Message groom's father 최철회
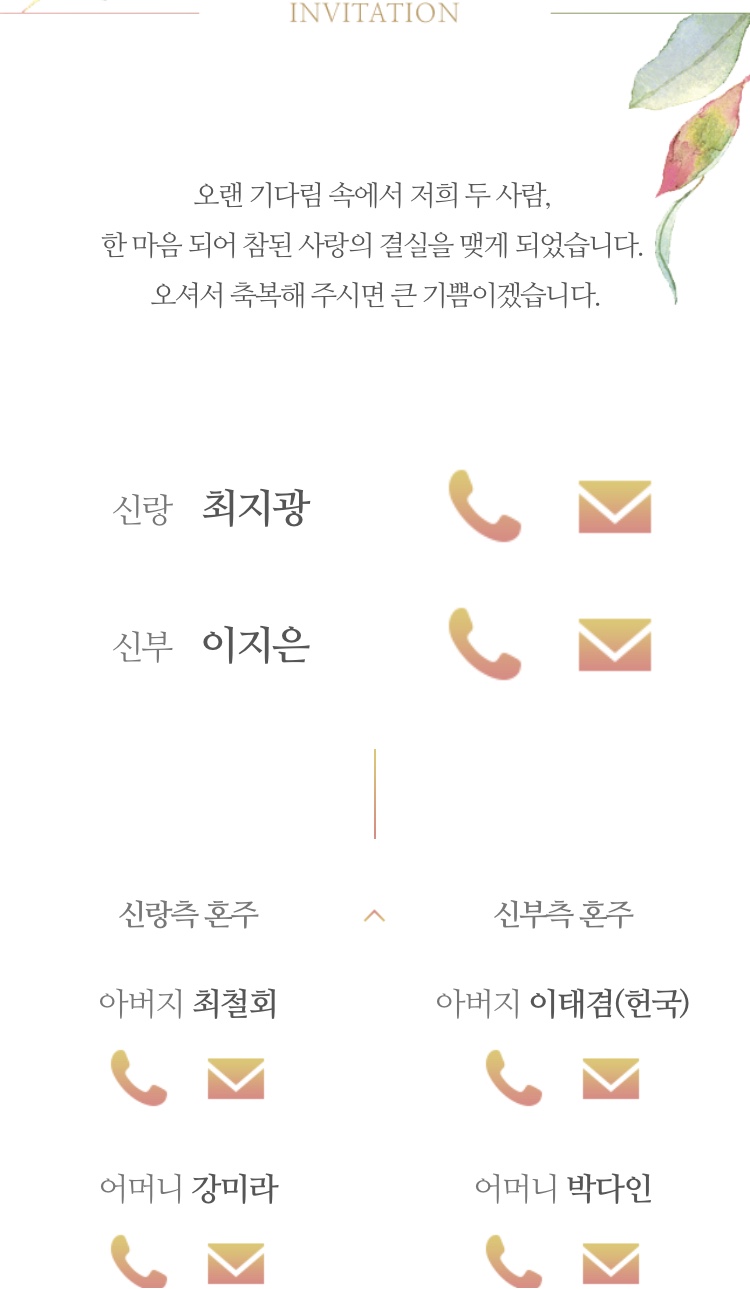This screenshot has height=1289, width=750. pos(236,1078)
